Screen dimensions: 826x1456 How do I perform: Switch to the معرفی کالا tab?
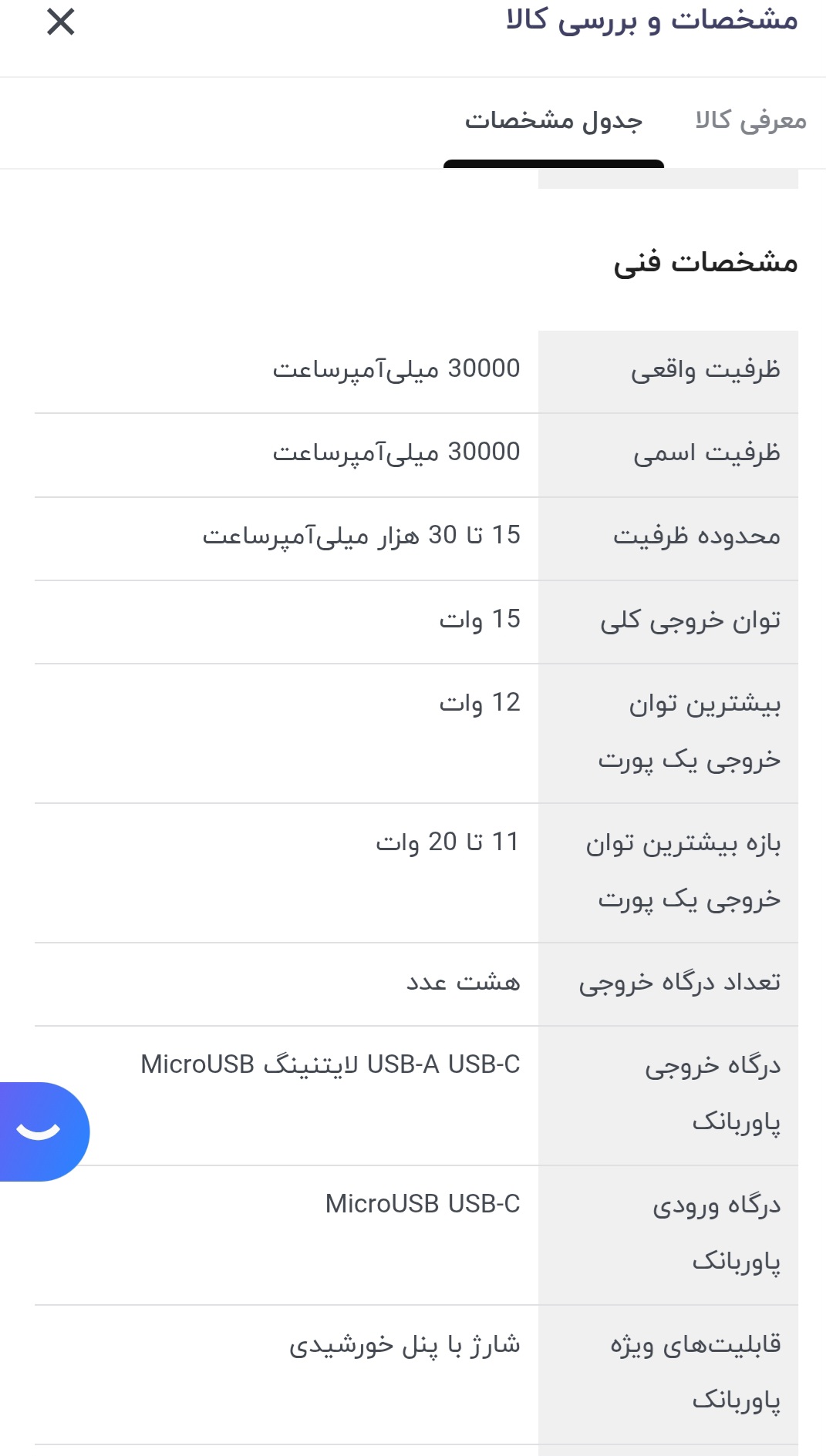click(x=750, y=121)
